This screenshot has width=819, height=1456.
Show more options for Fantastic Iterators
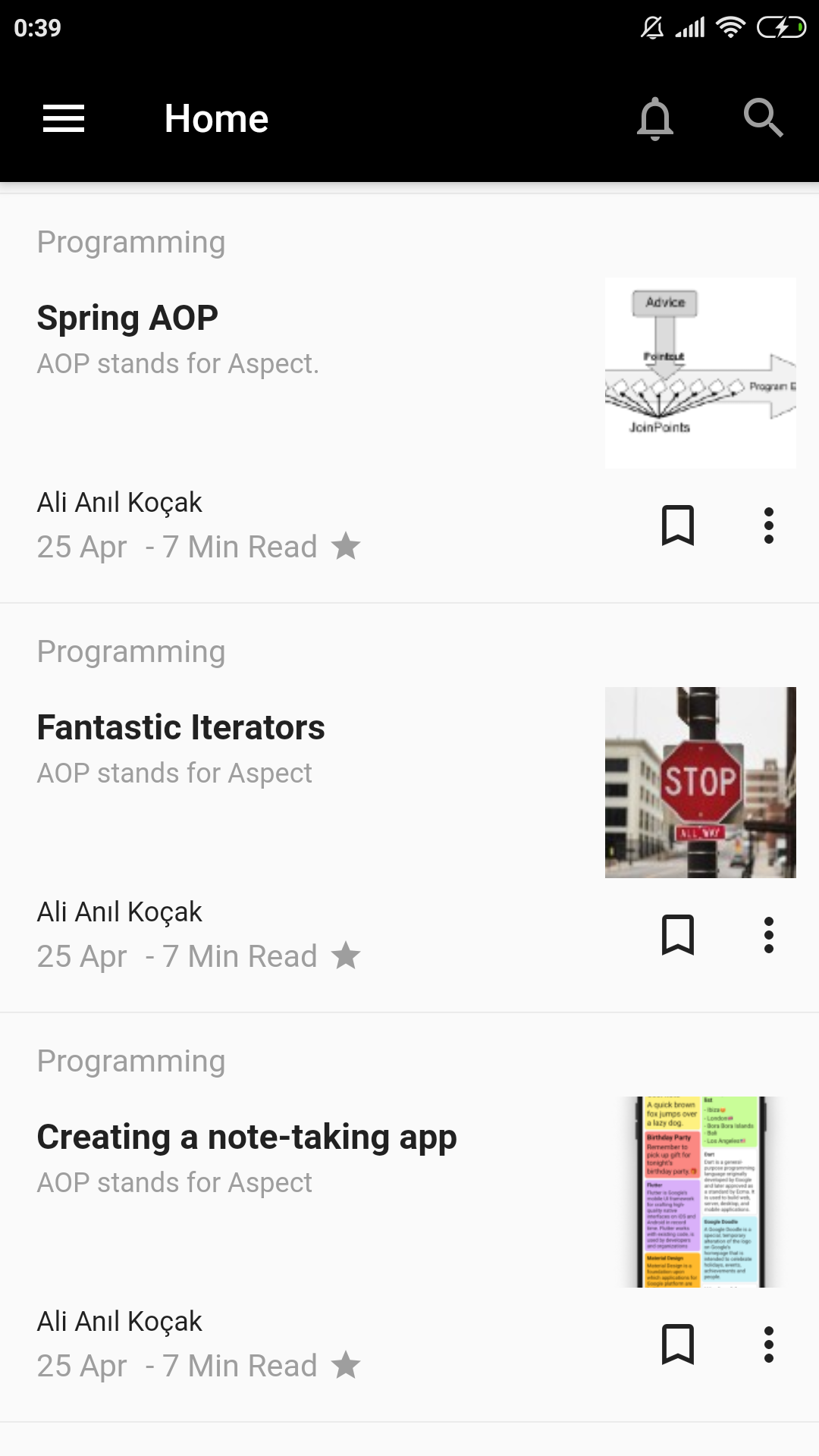769,935
